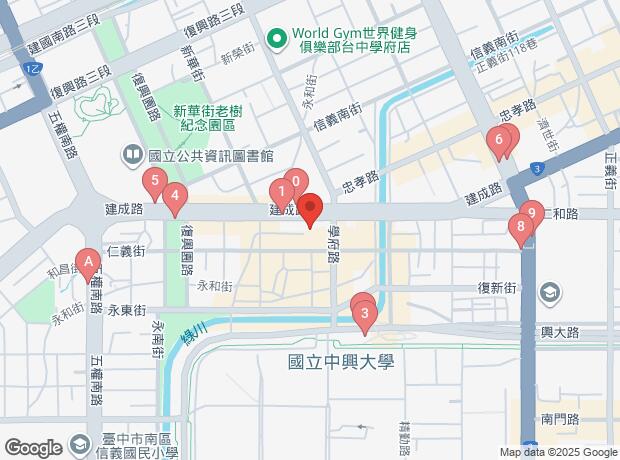Select map marker 1
This screenshot has height=460, width=620.
click(283, 189)
